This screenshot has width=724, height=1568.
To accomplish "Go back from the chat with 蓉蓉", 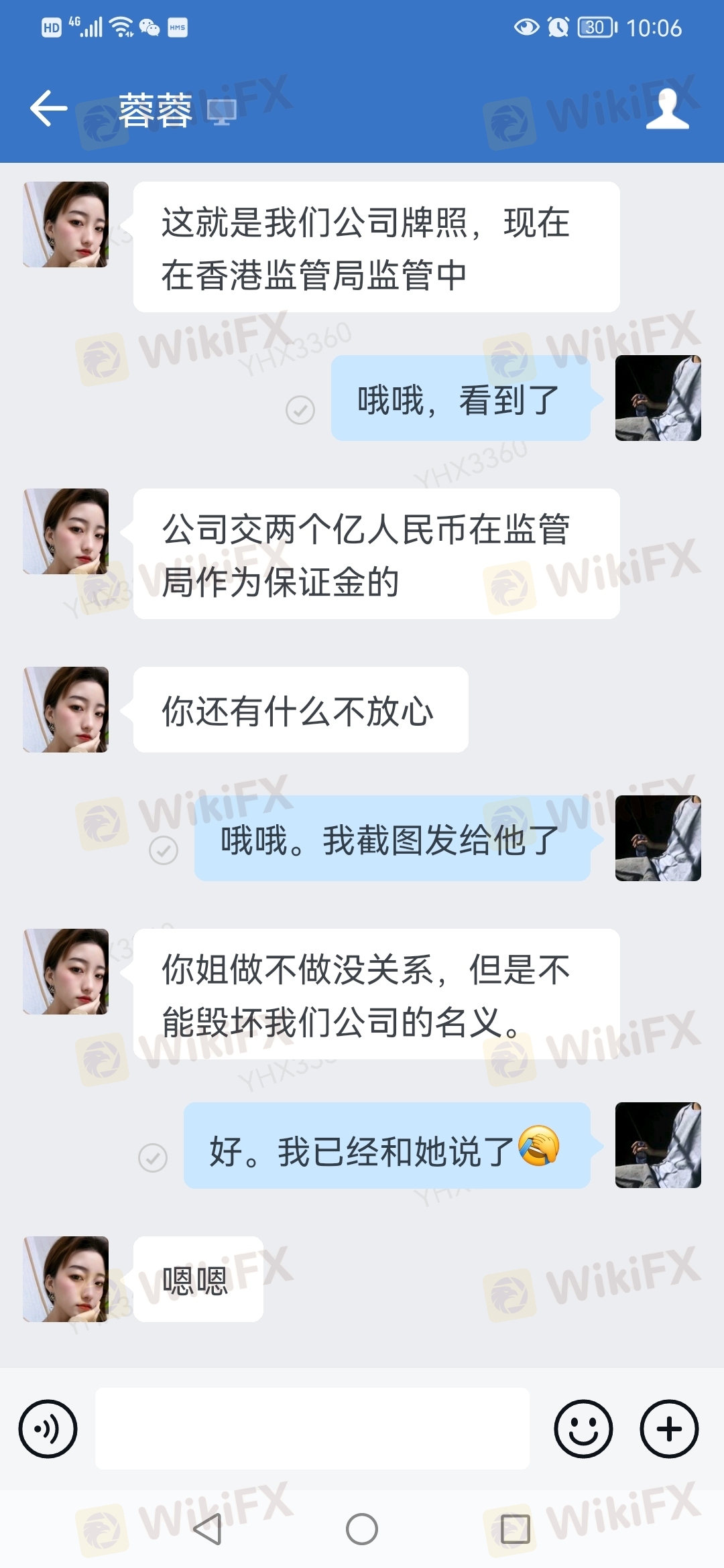I will [48, 109].
